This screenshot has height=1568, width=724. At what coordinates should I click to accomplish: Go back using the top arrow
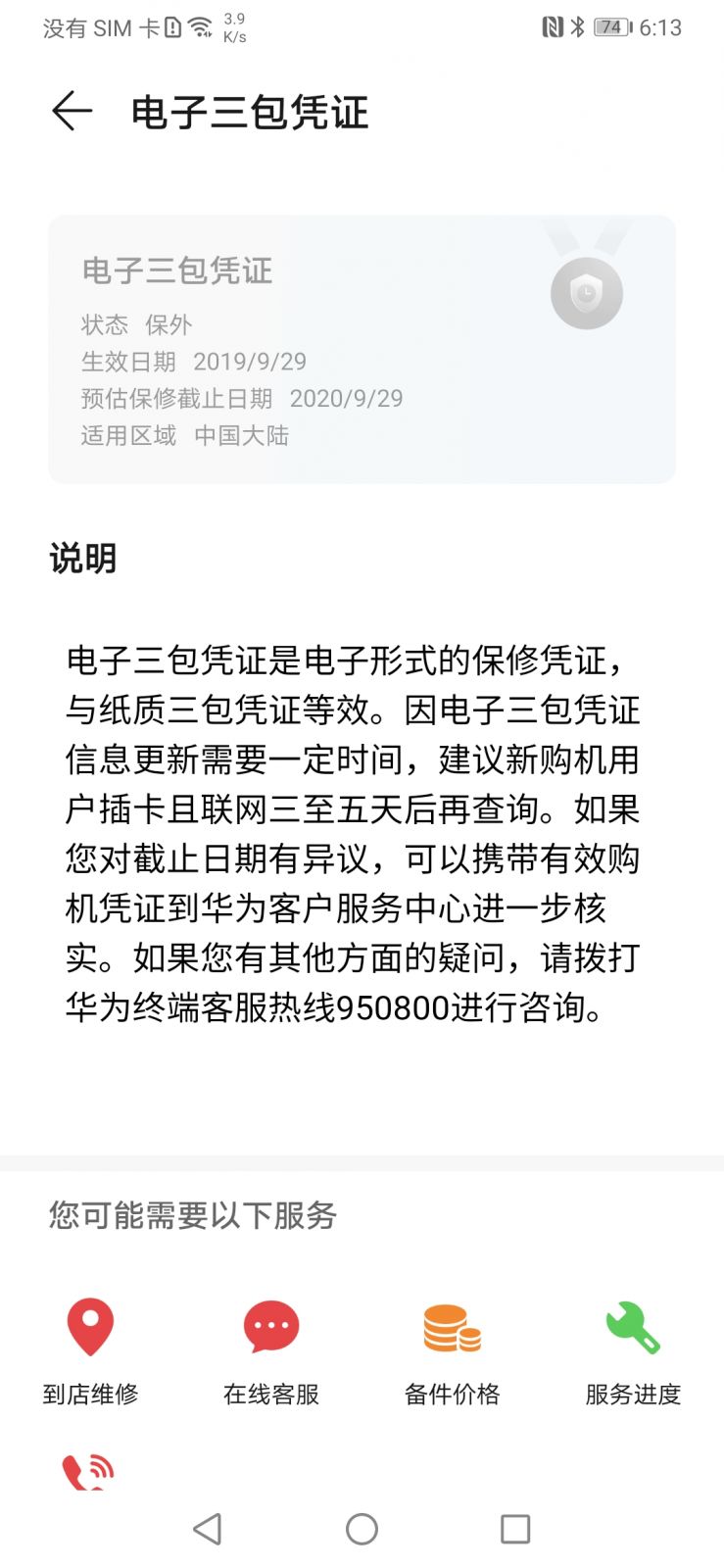72,112
